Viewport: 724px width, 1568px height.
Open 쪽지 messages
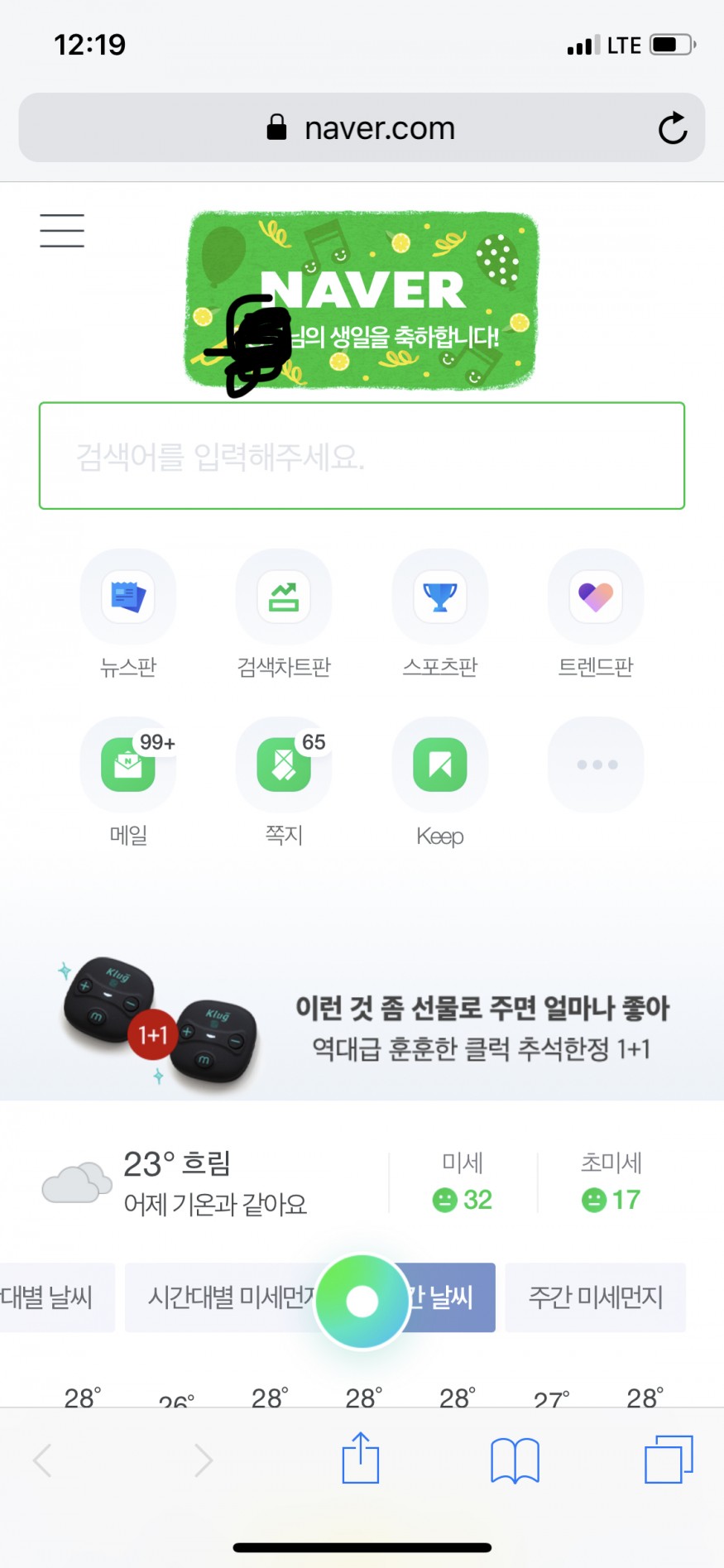click(284, 765)
